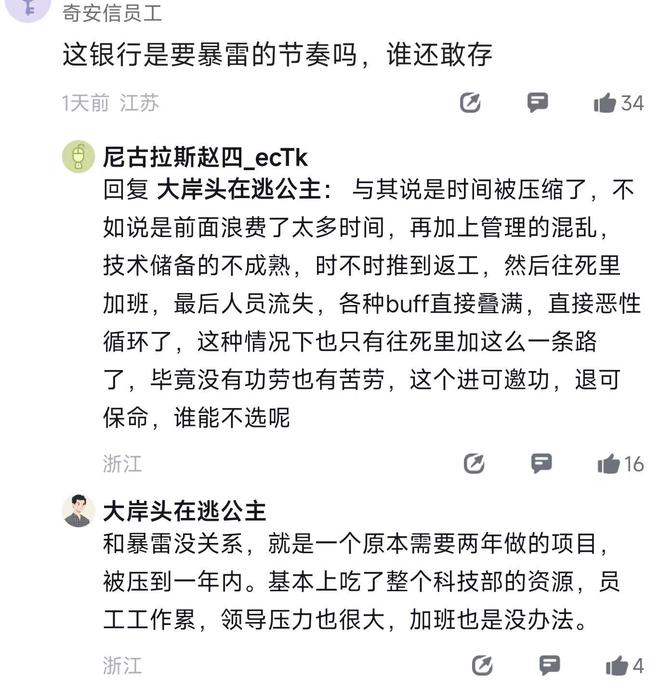Reply to 尼古拉斯赵四_ecTk's comment
660x691 pixels.
541,463
